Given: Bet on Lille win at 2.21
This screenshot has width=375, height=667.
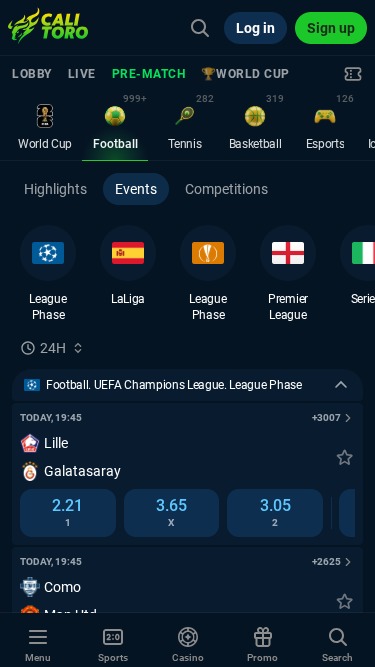Looking at the screenshot, I should 68,513.
